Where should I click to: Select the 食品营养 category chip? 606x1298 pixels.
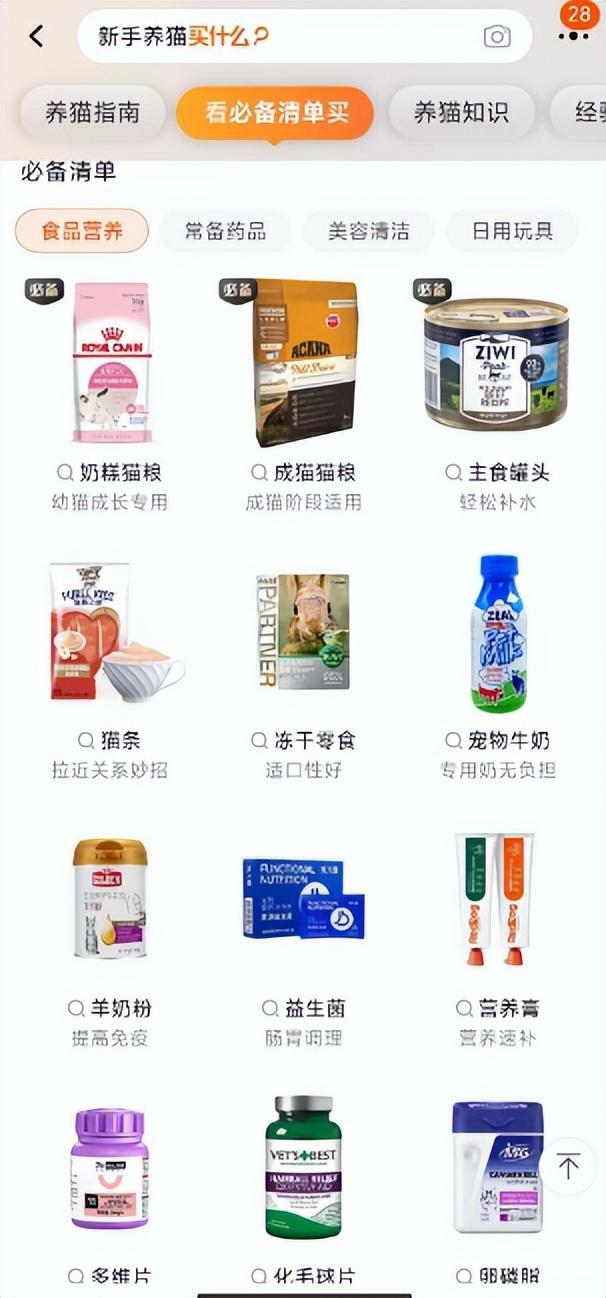click(x=82, y=231)
